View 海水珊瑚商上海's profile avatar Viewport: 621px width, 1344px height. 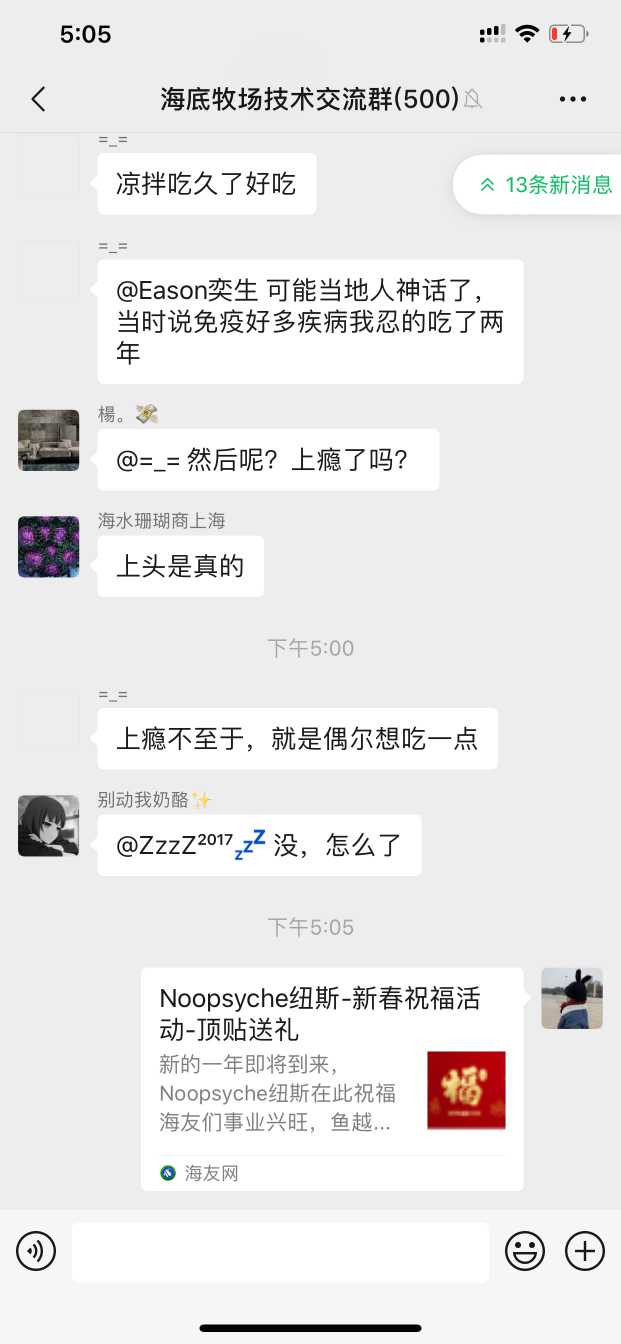point(49,547)
